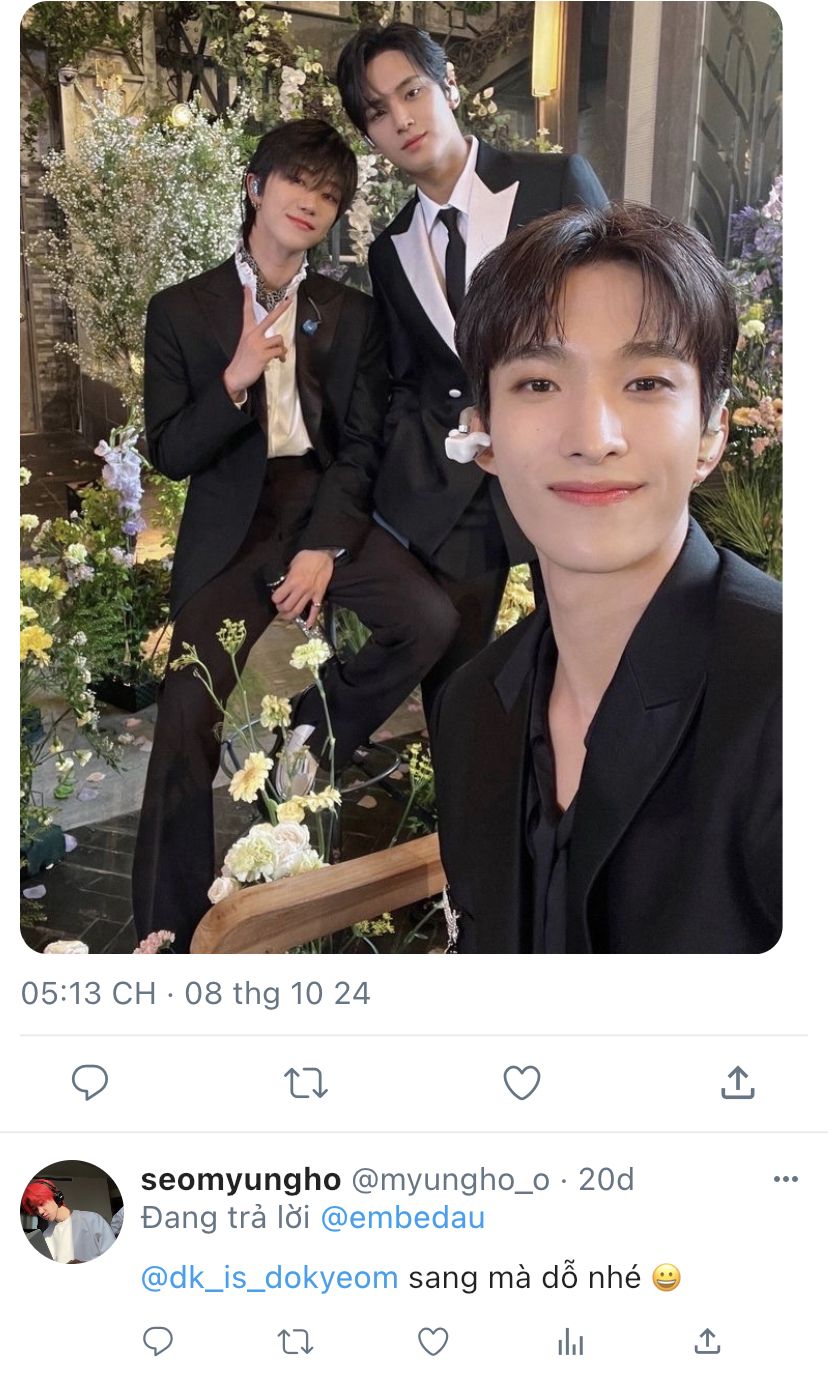Like seomyungho's reply
The width and height of the screenshot is (828, 1374).
[x=432, y=1341]
